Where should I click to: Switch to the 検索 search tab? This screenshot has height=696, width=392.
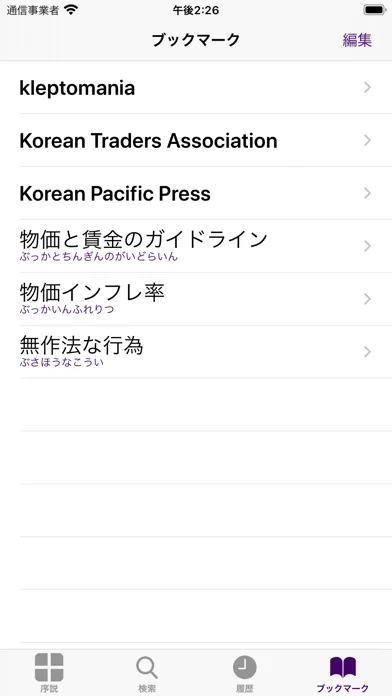147,673
